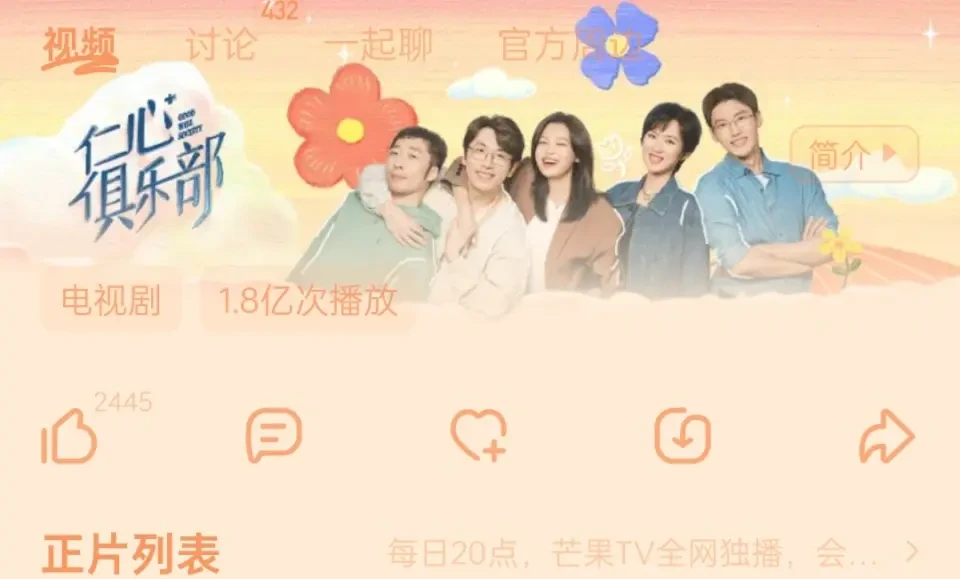
Task: Add the show to favorites with heart-plus icon
Action: (478, 437)
